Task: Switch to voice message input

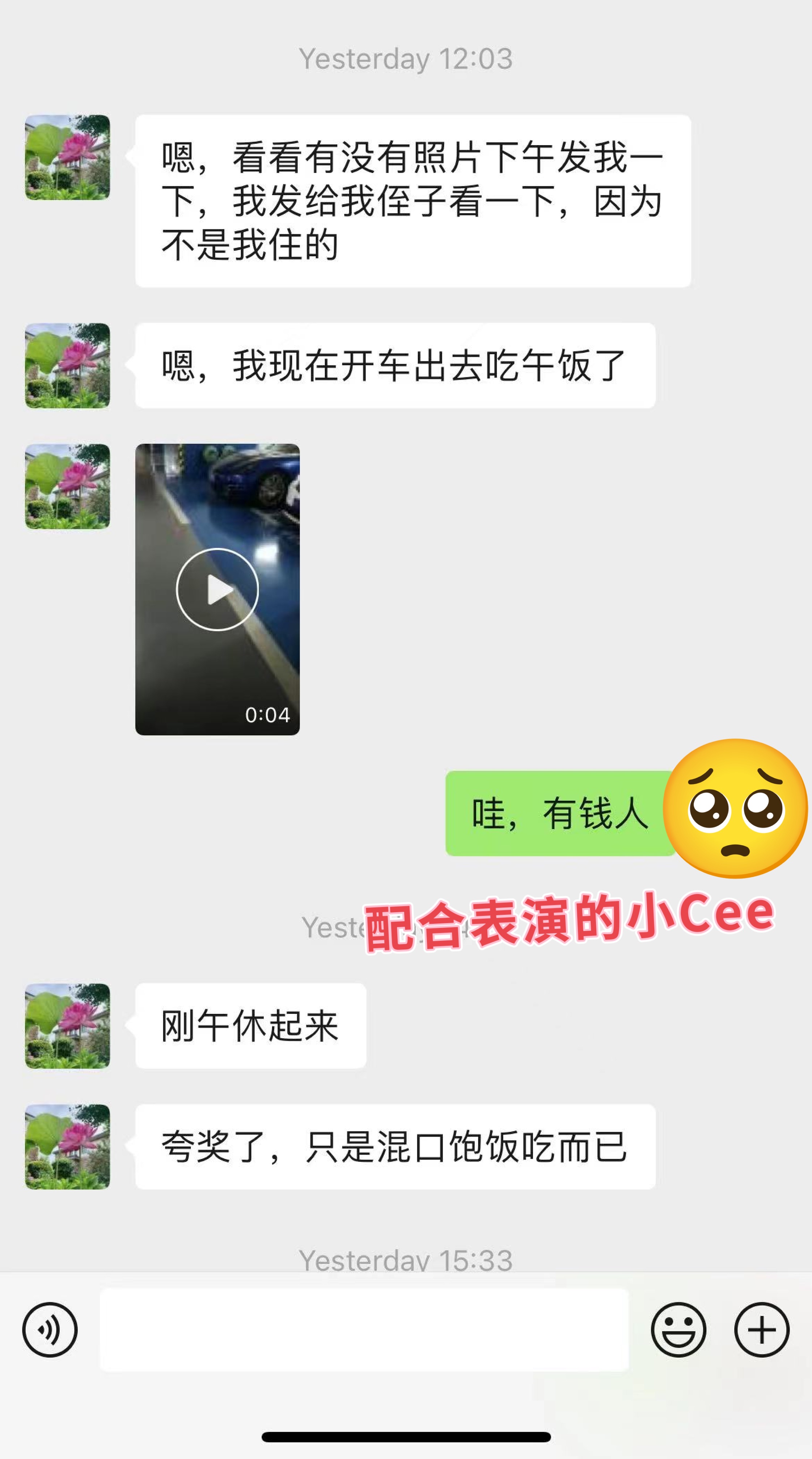Action: [50, 1330]
